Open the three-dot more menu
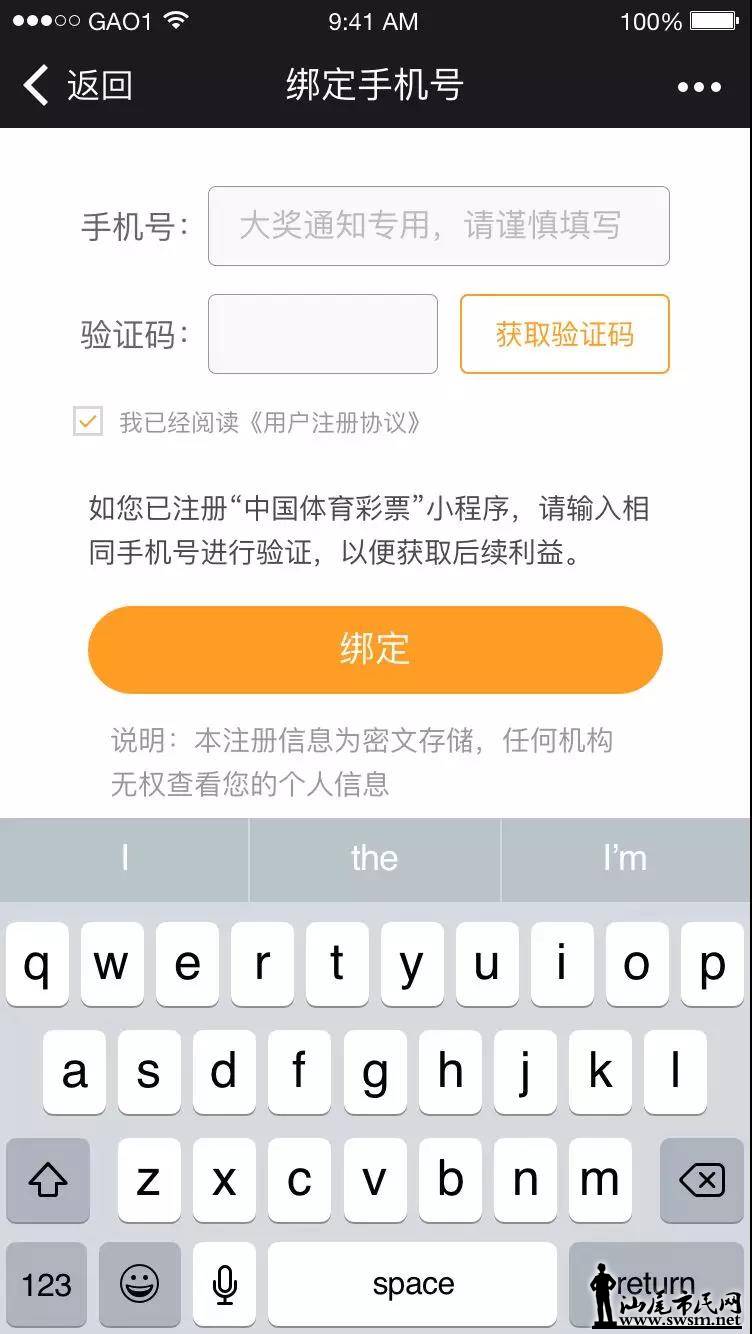The width and height of the screenshot is (752, 1334). tap(699, 87)
